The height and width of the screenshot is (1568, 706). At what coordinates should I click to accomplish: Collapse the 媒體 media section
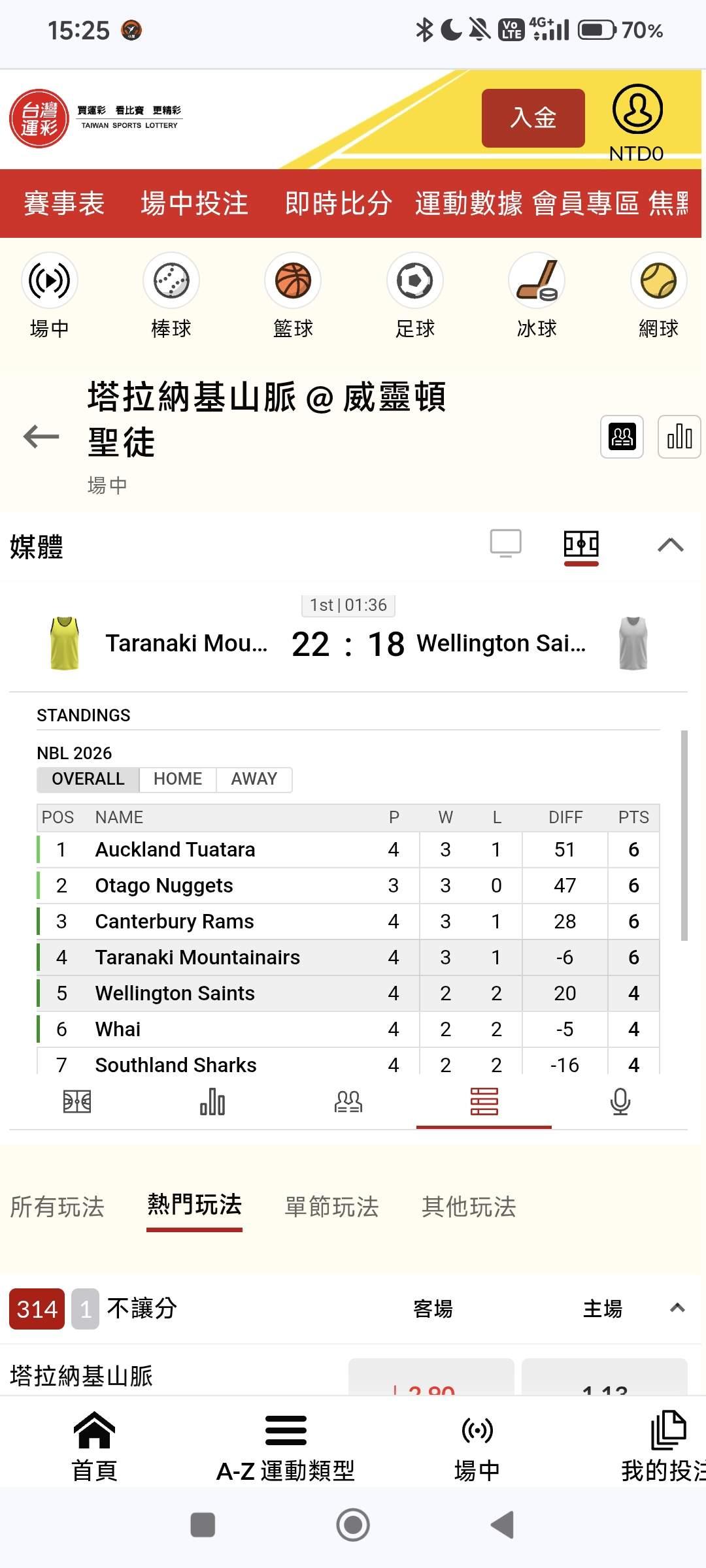point(670,545)
